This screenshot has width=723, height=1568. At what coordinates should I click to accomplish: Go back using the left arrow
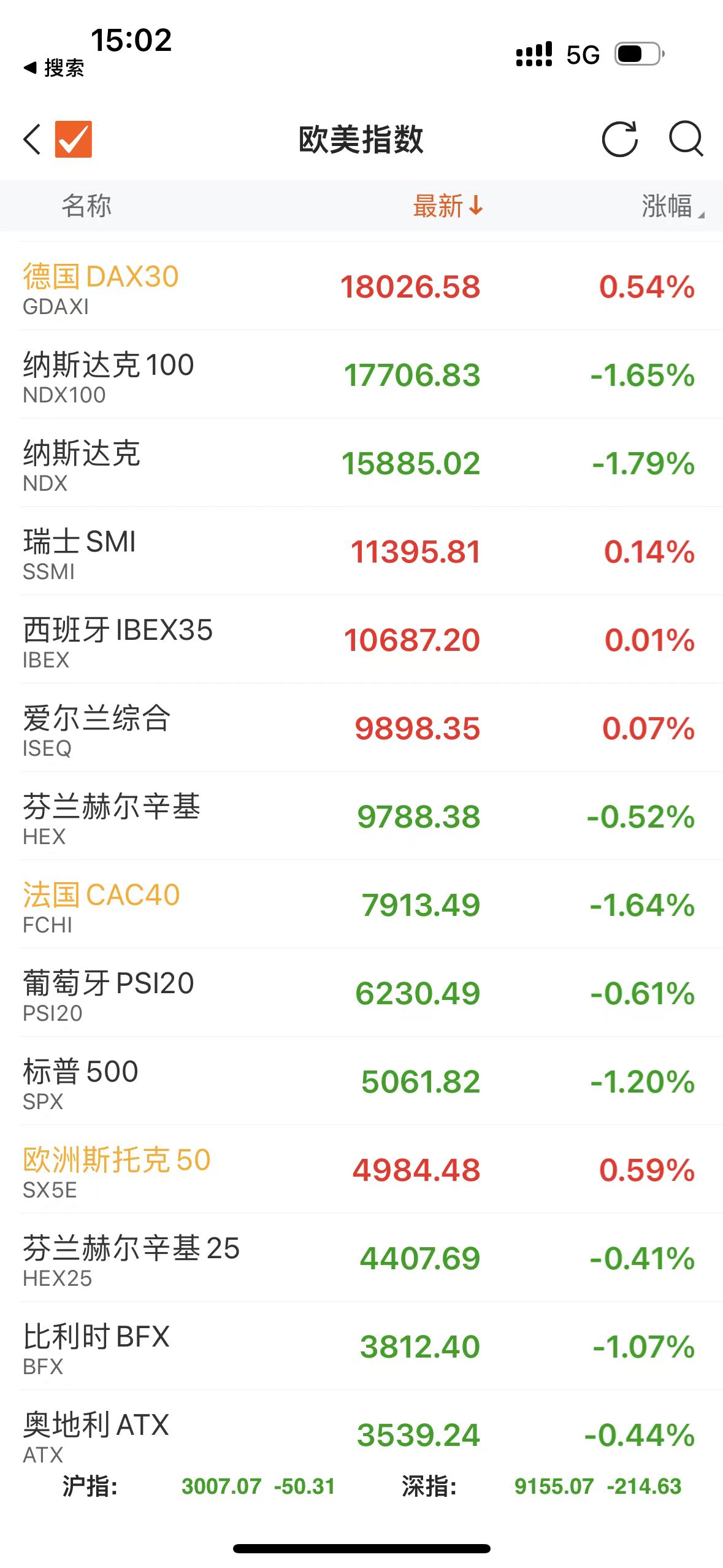[x=32, y=139]
